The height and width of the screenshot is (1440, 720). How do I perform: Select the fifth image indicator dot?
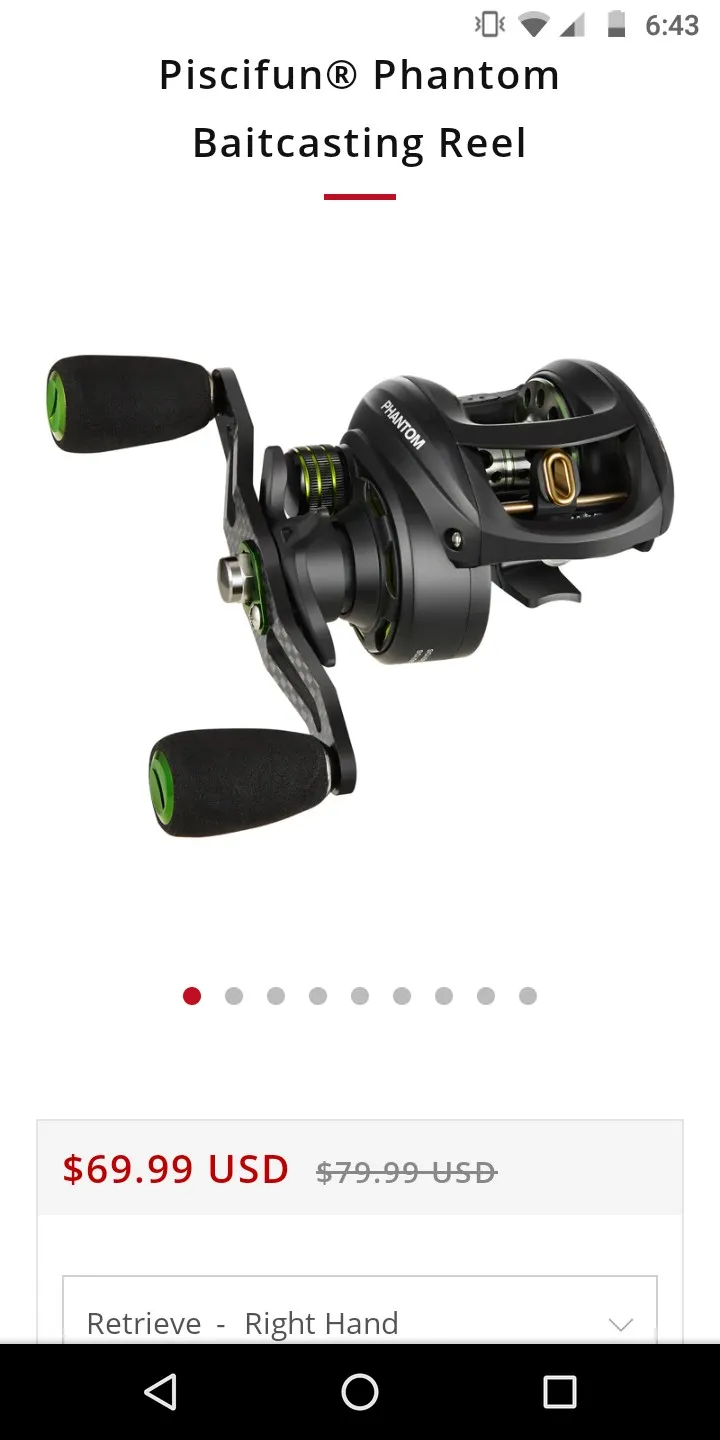click(x=360, y=996)
